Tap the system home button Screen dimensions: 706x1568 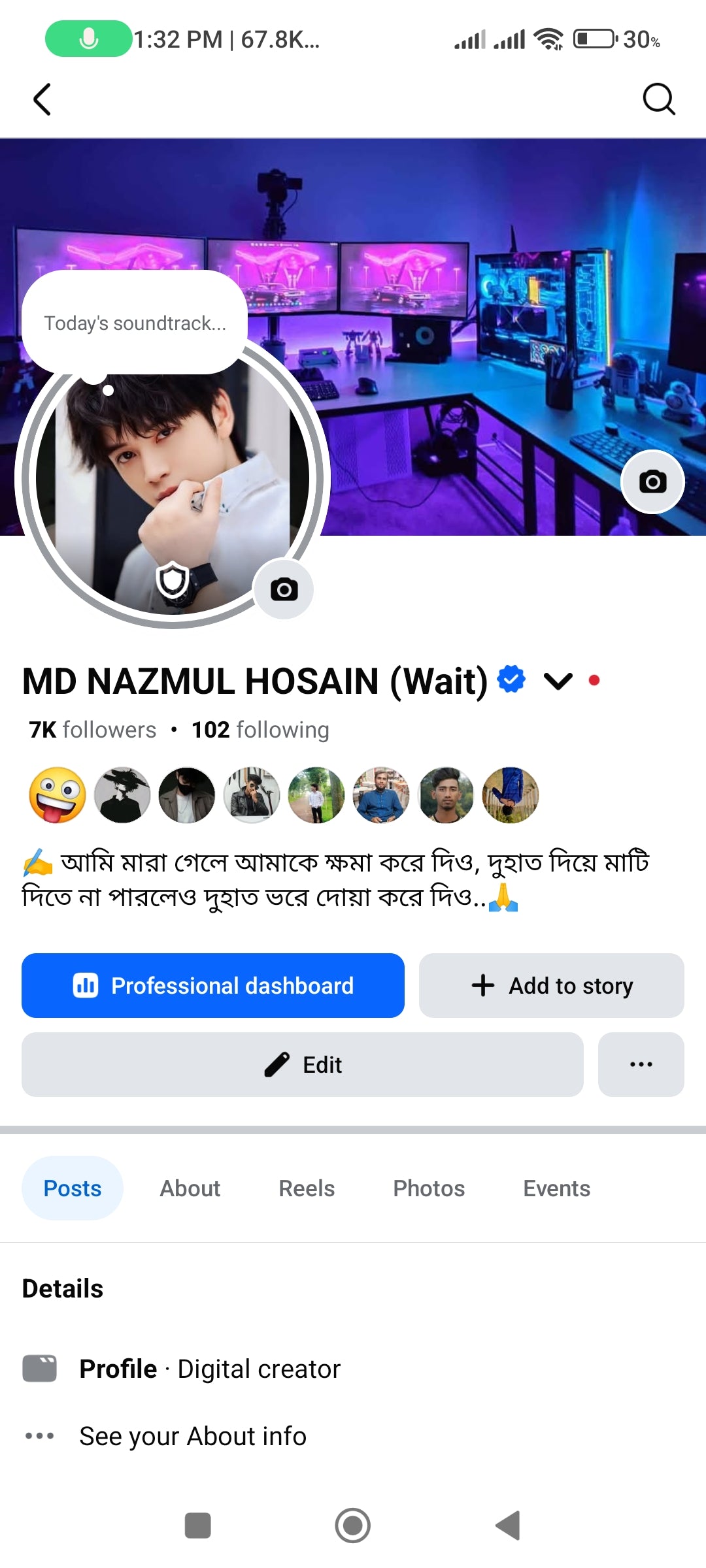tap(353, 1526)
